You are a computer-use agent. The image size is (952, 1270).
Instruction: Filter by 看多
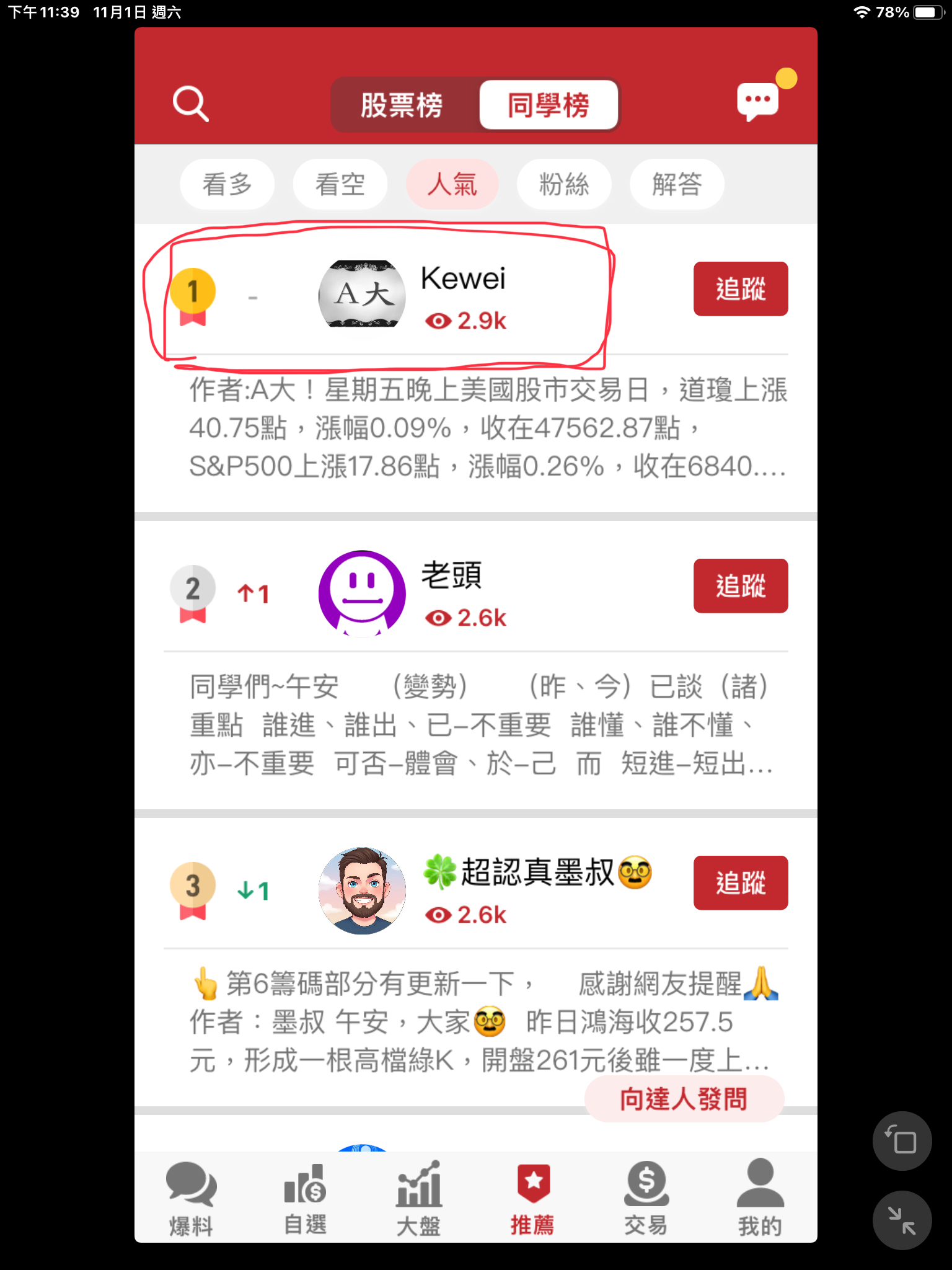227,184
